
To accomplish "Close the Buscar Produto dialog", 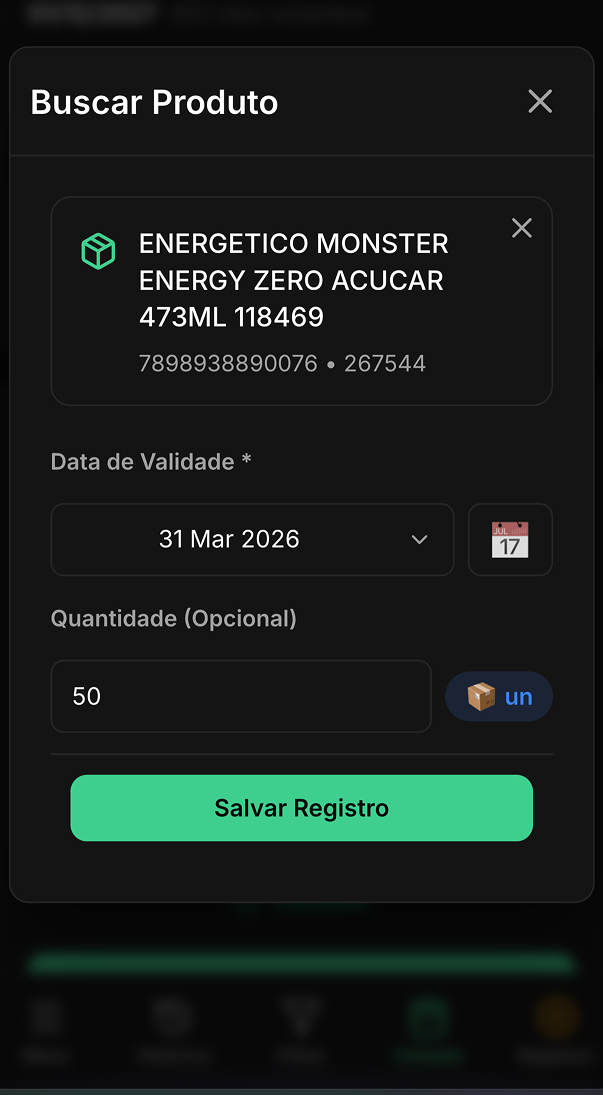I will tap(540, 101).
